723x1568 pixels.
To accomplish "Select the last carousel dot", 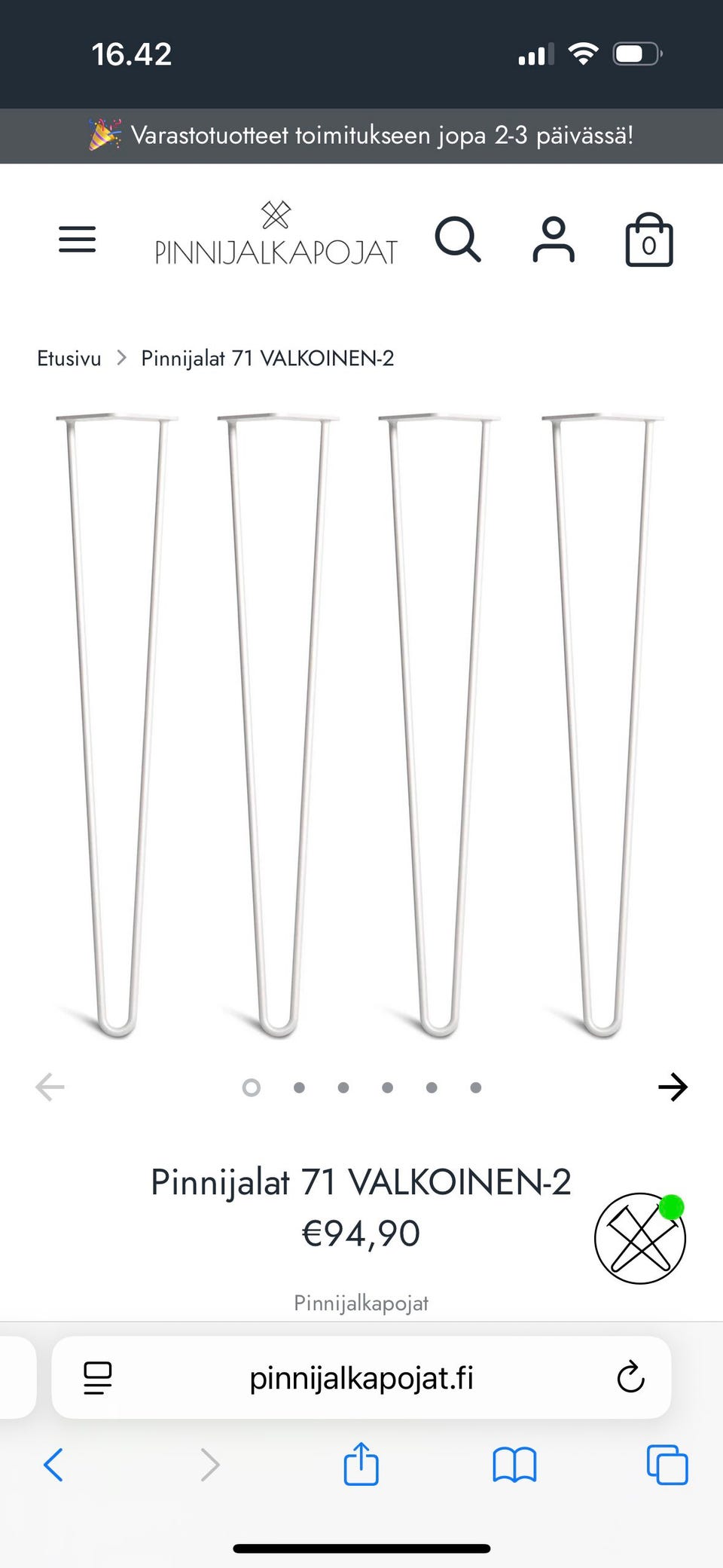I will coord(475,1087).
